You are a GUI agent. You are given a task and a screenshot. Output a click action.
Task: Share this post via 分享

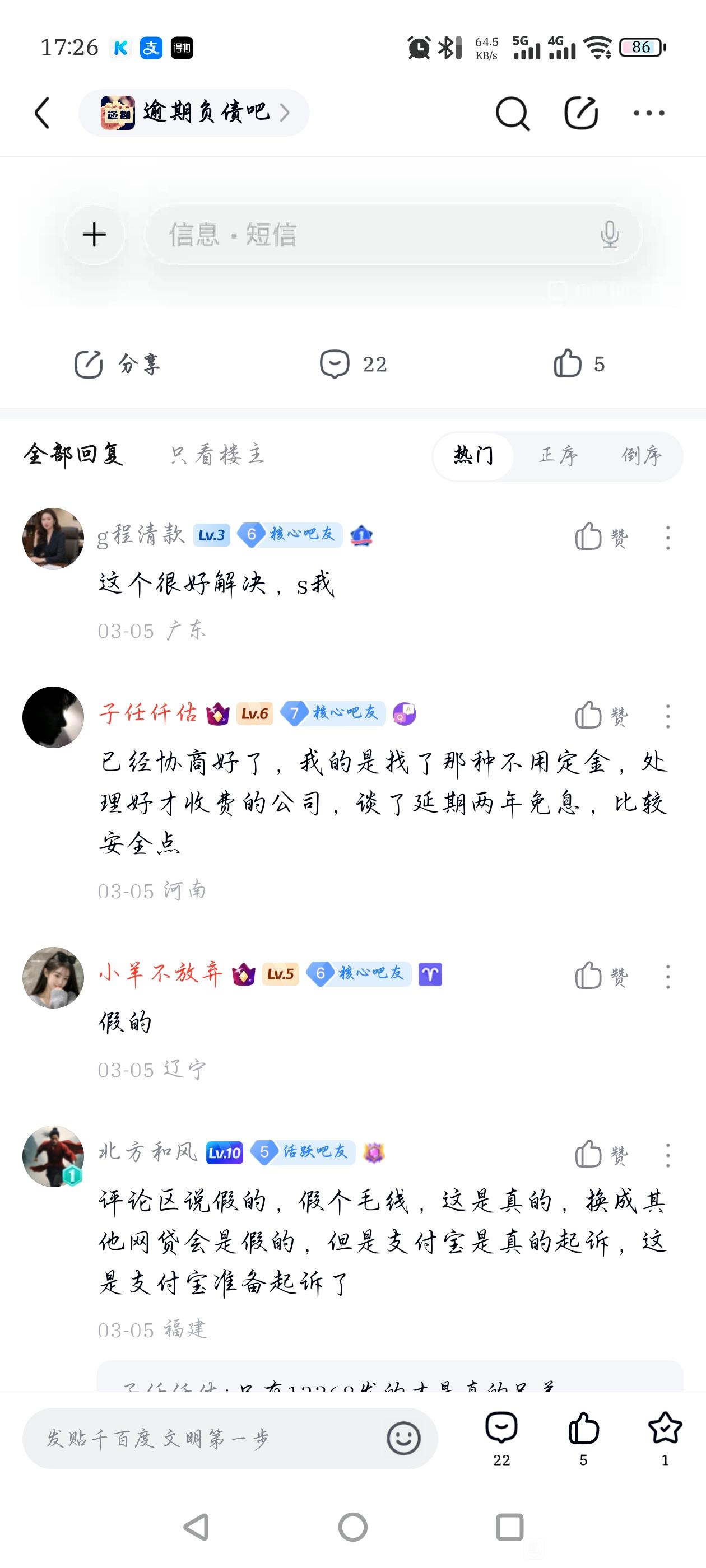117,364
